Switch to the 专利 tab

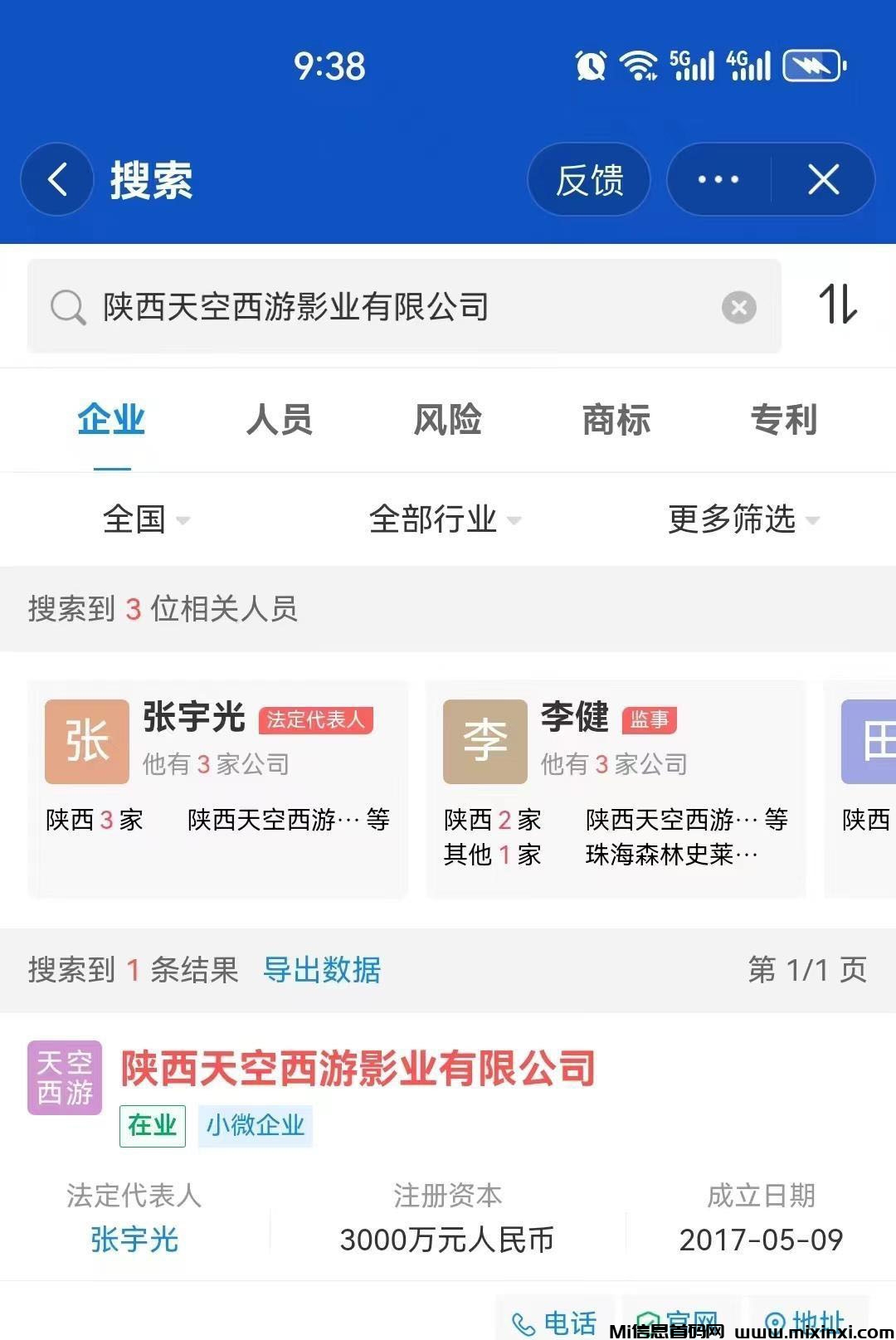(783, 420)
